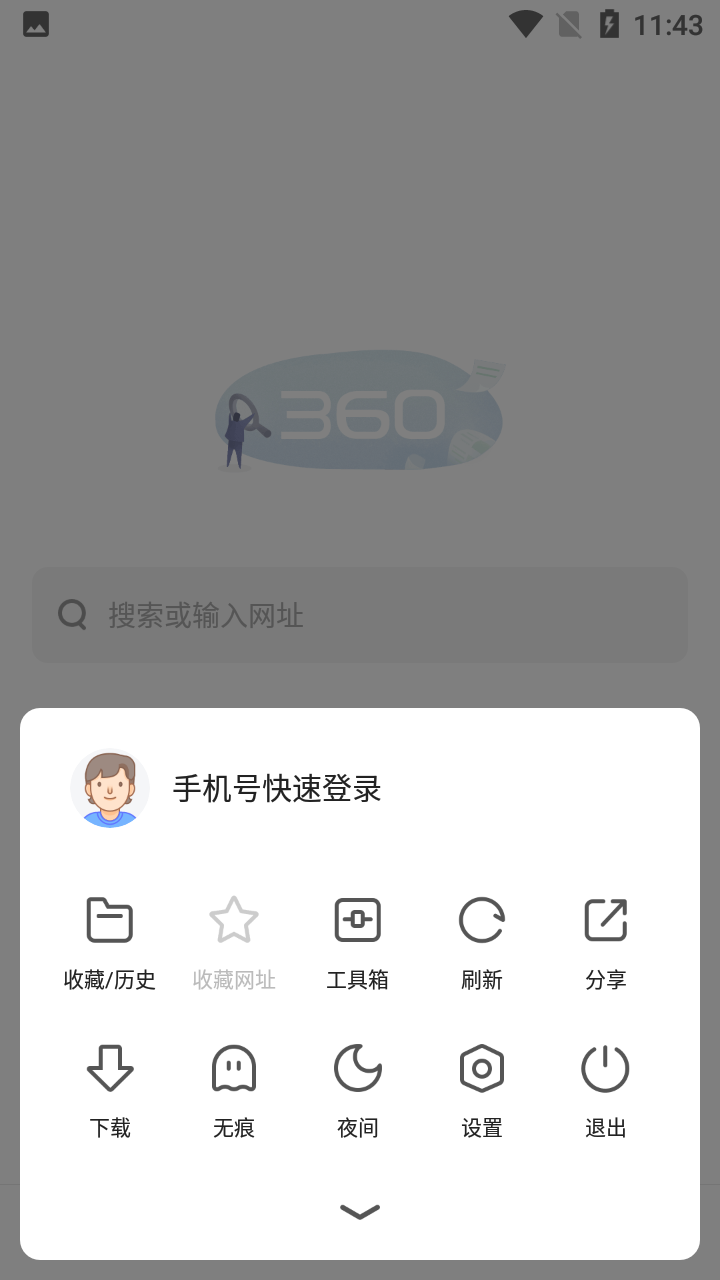Tap the 退出 (Exit) power icon
The image size is (720, 1280).
[606, 1088]
